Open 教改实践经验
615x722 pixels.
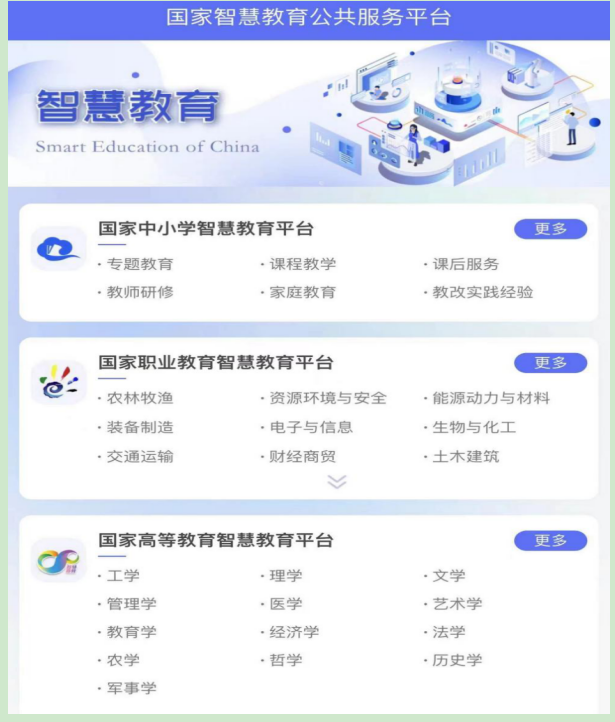483,292
